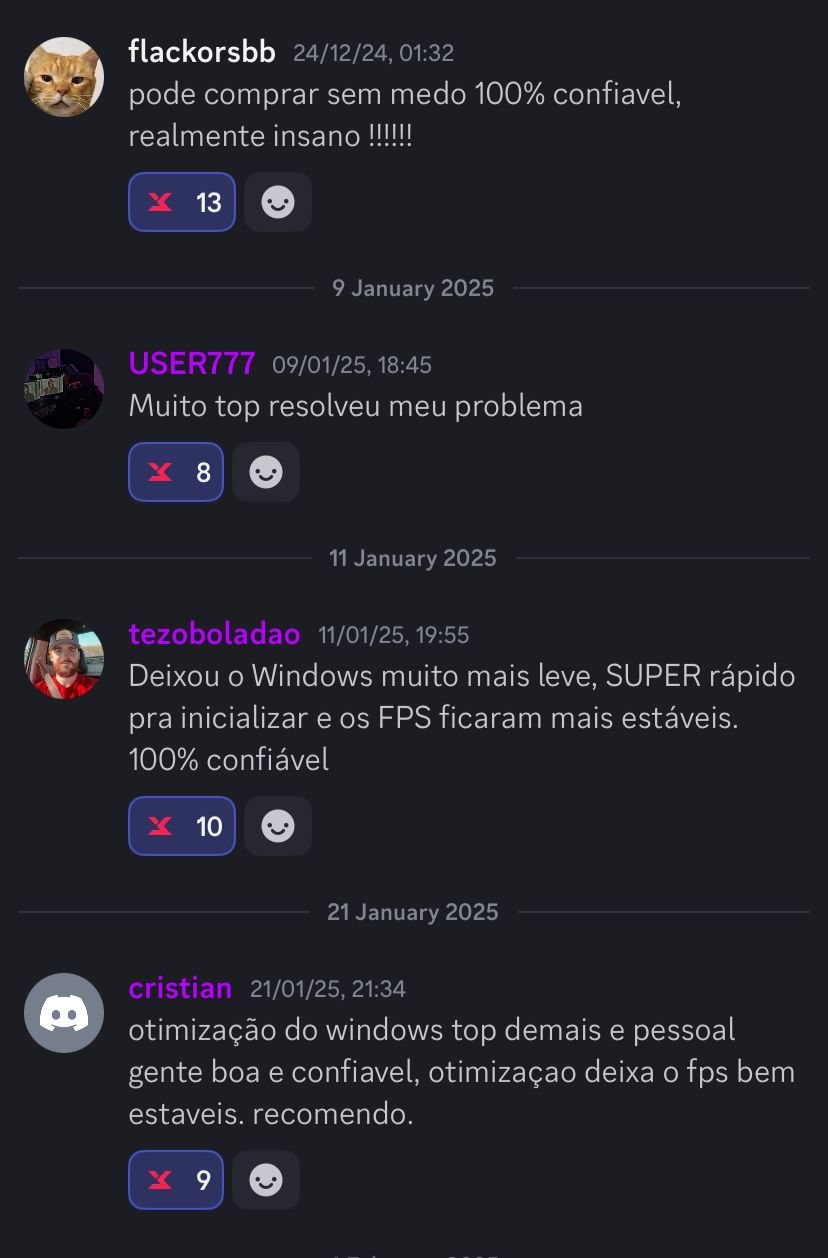Image resolution: width=828 pixels, height=1258 pixels.
Task: Tap the reaction with 13 under flackorsbb's message
Action: tap(182, 202)
